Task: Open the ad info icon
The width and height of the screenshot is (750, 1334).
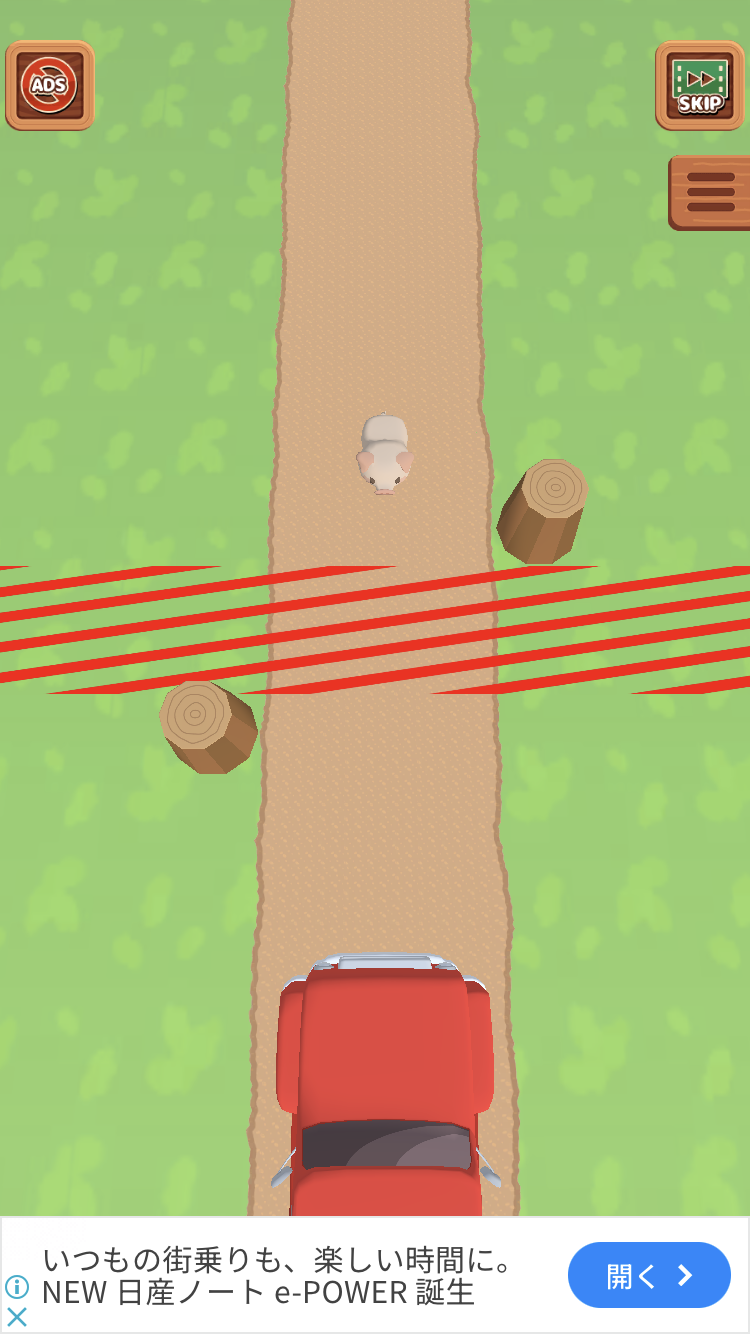Action: (17, 1287)
